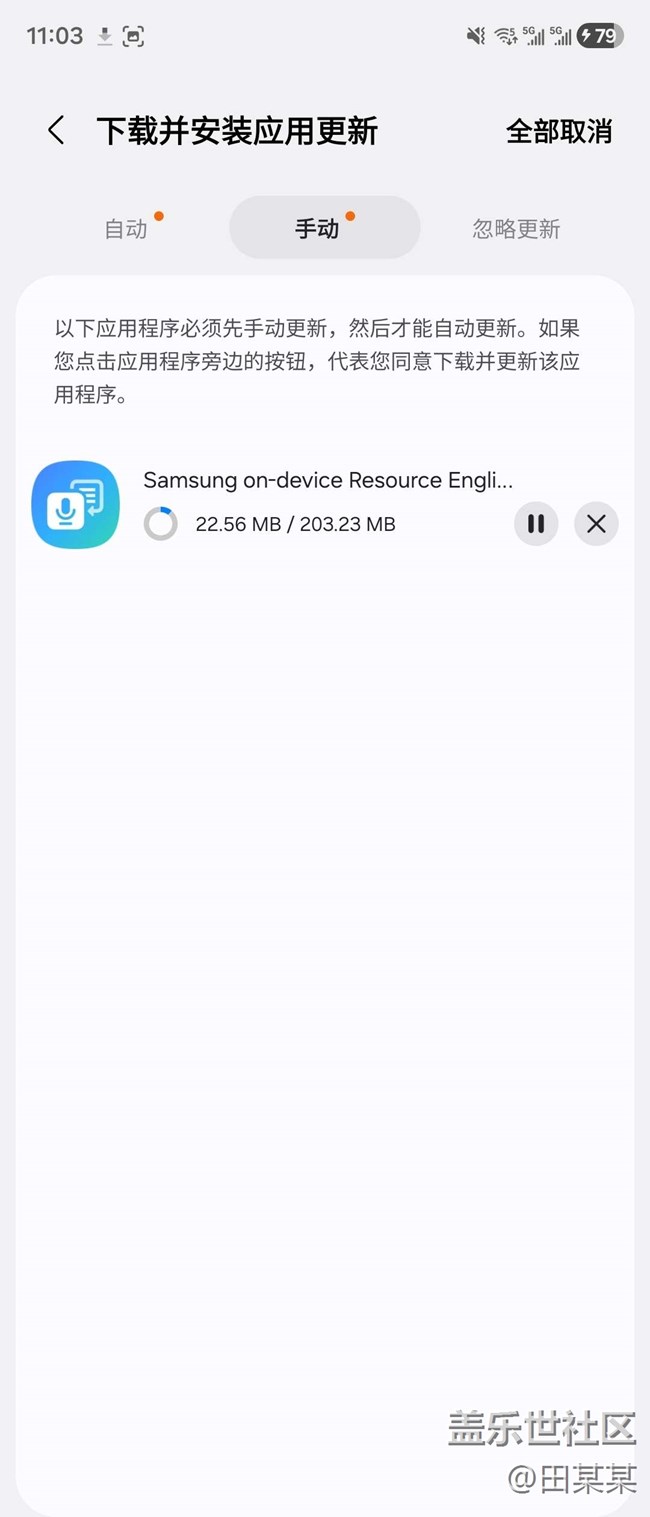The image size is (650, 1517).
Task: Cancel the Samsung on-device Resource download
Action: point(596,524)
